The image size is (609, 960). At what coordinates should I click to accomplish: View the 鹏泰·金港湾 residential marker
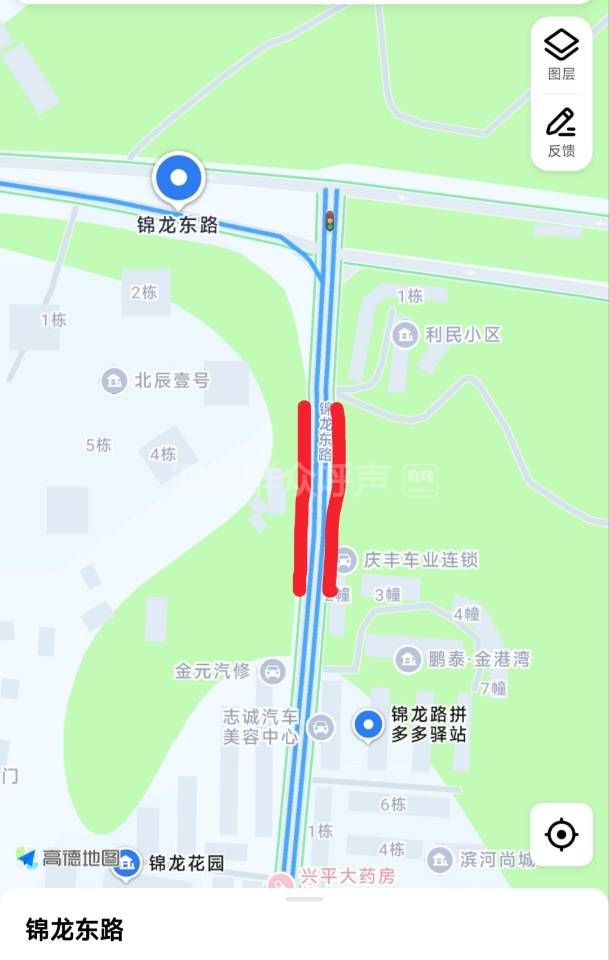[x=408, y=658]
